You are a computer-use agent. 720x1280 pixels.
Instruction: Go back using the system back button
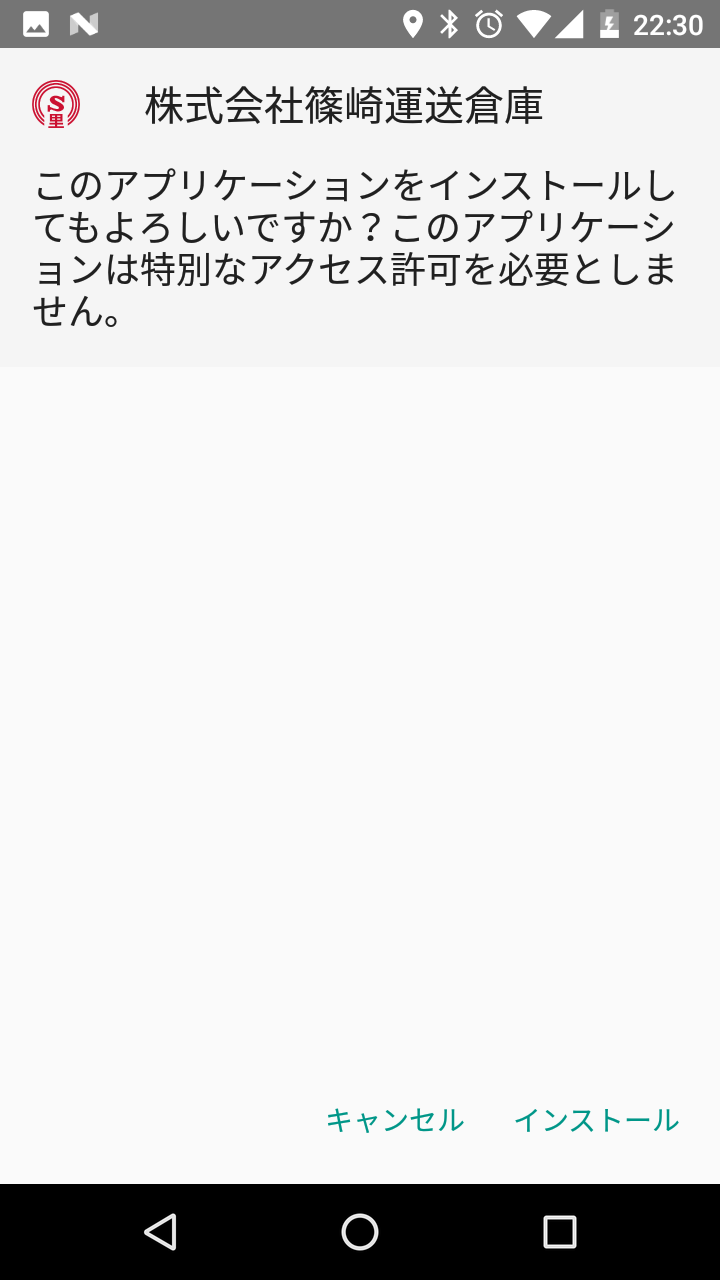click(x=160, y=1232)
